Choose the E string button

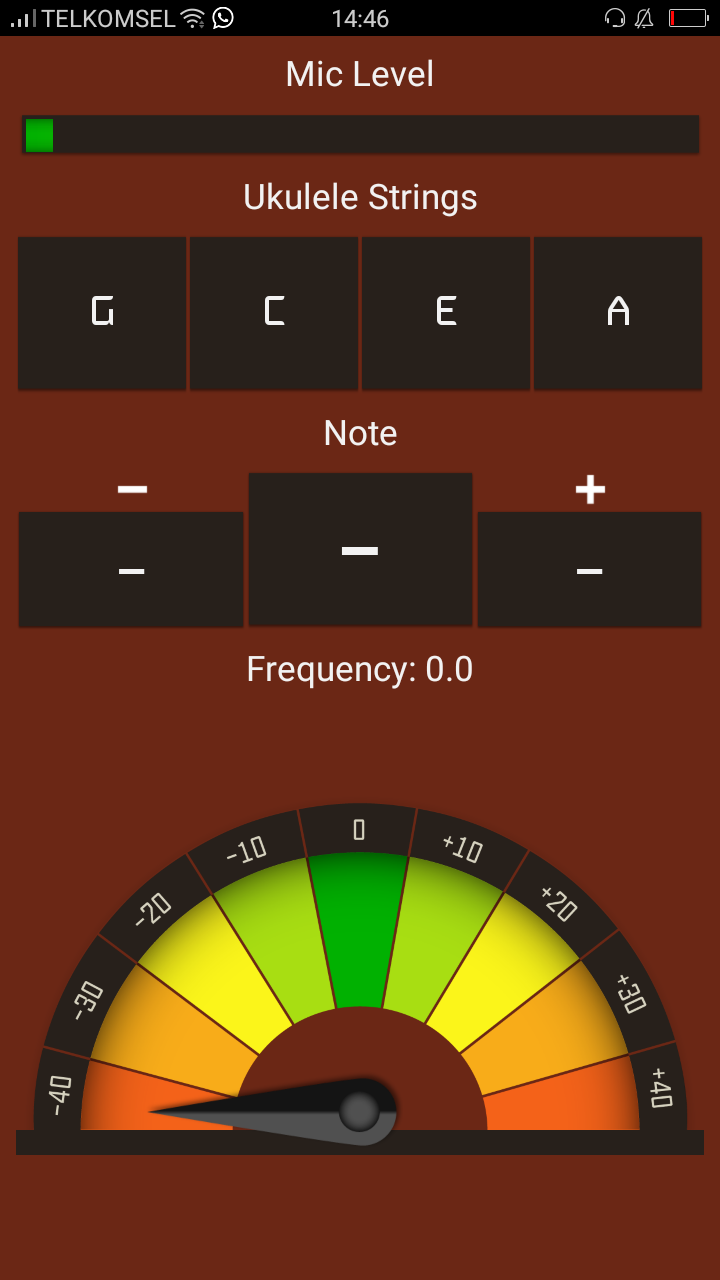click(446, 313)
